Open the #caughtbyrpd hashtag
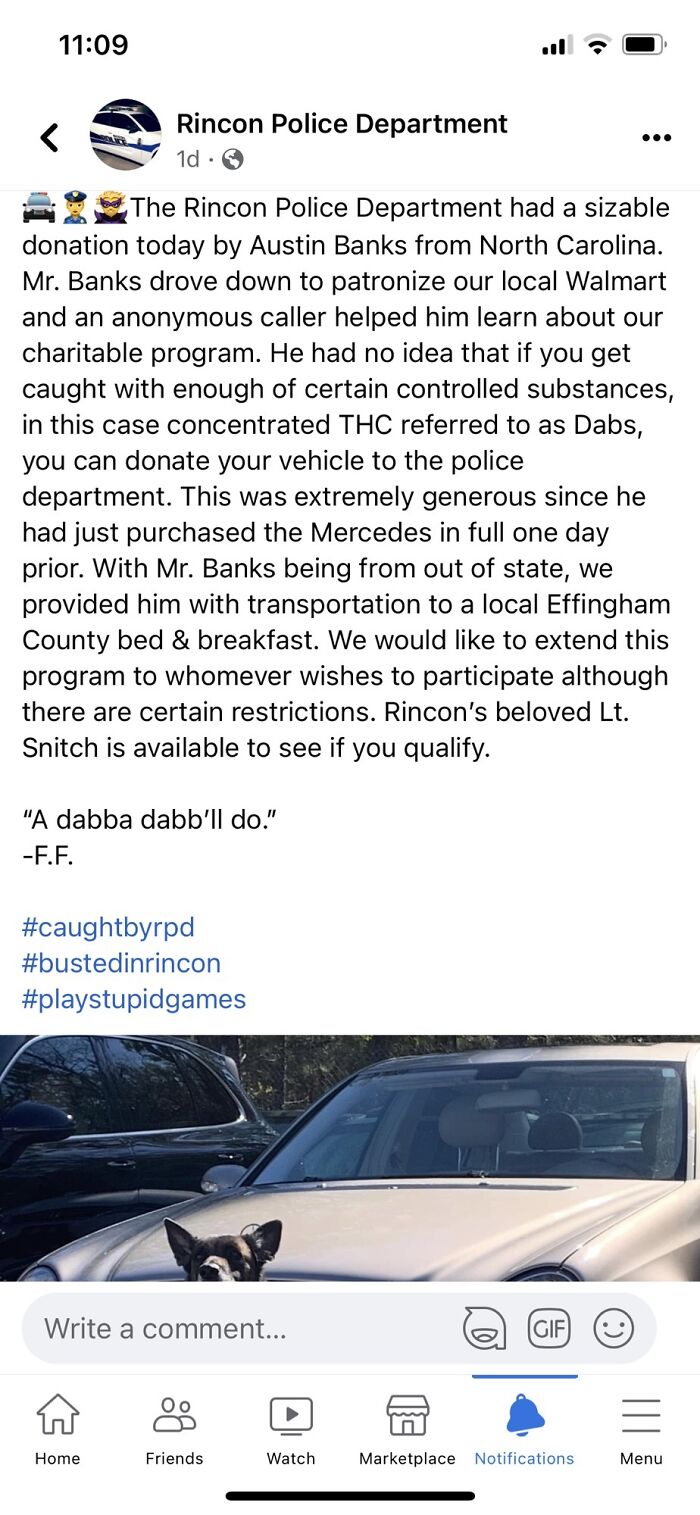 (x=108, y=927)
